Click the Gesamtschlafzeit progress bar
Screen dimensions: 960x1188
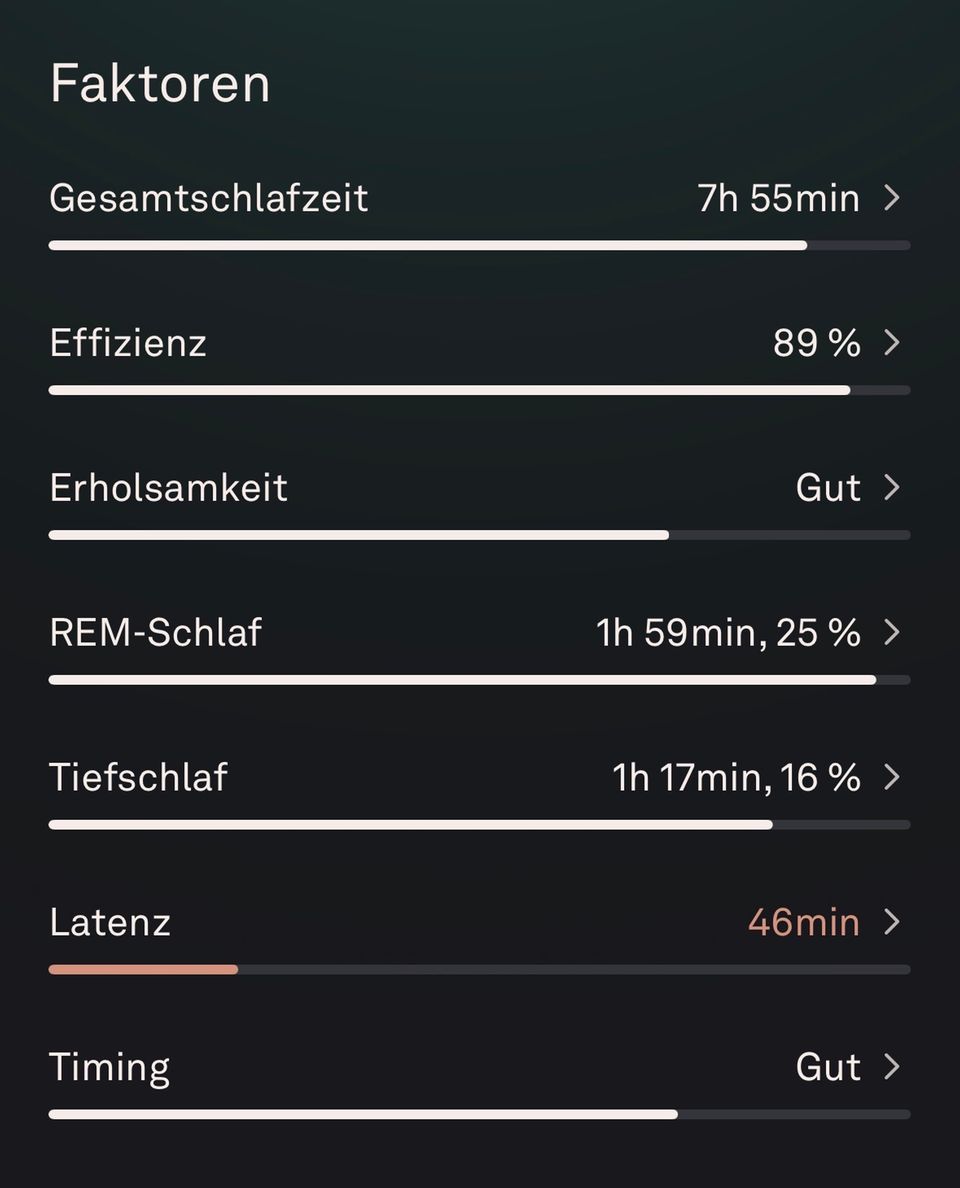[480, 244]
